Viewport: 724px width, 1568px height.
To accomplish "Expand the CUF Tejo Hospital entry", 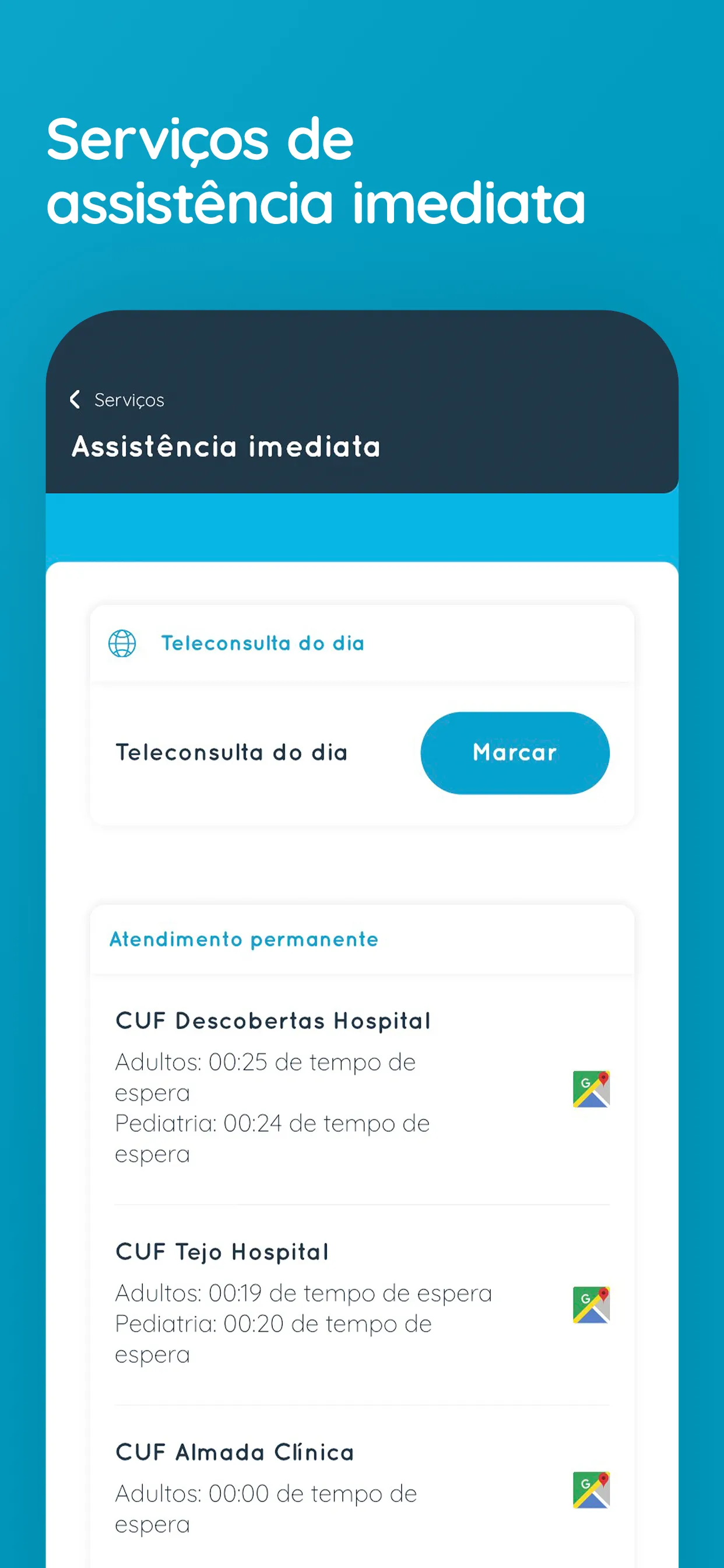I will [x=222, y=1251].
